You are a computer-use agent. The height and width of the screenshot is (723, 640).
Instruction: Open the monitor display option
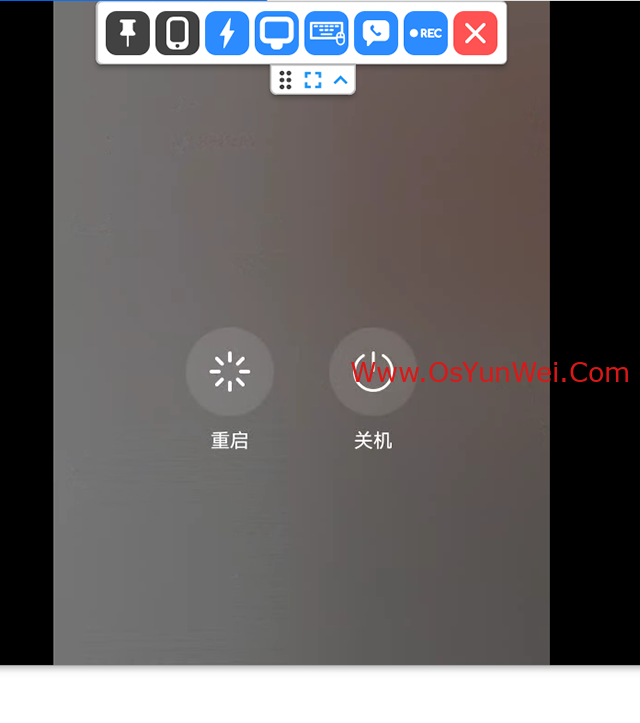pos(277,33)
